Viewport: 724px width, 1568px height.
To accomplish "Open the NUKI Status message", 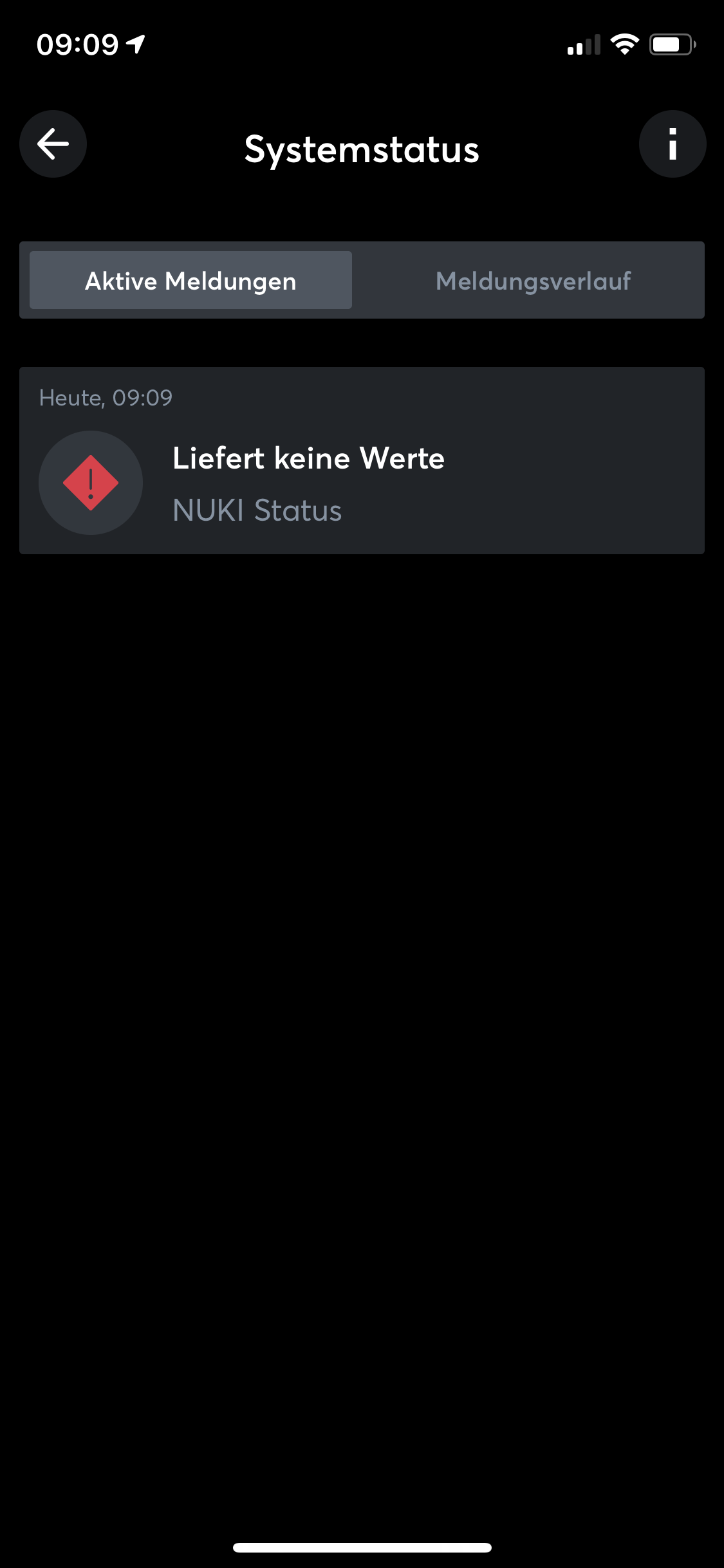I will (362, 461).
